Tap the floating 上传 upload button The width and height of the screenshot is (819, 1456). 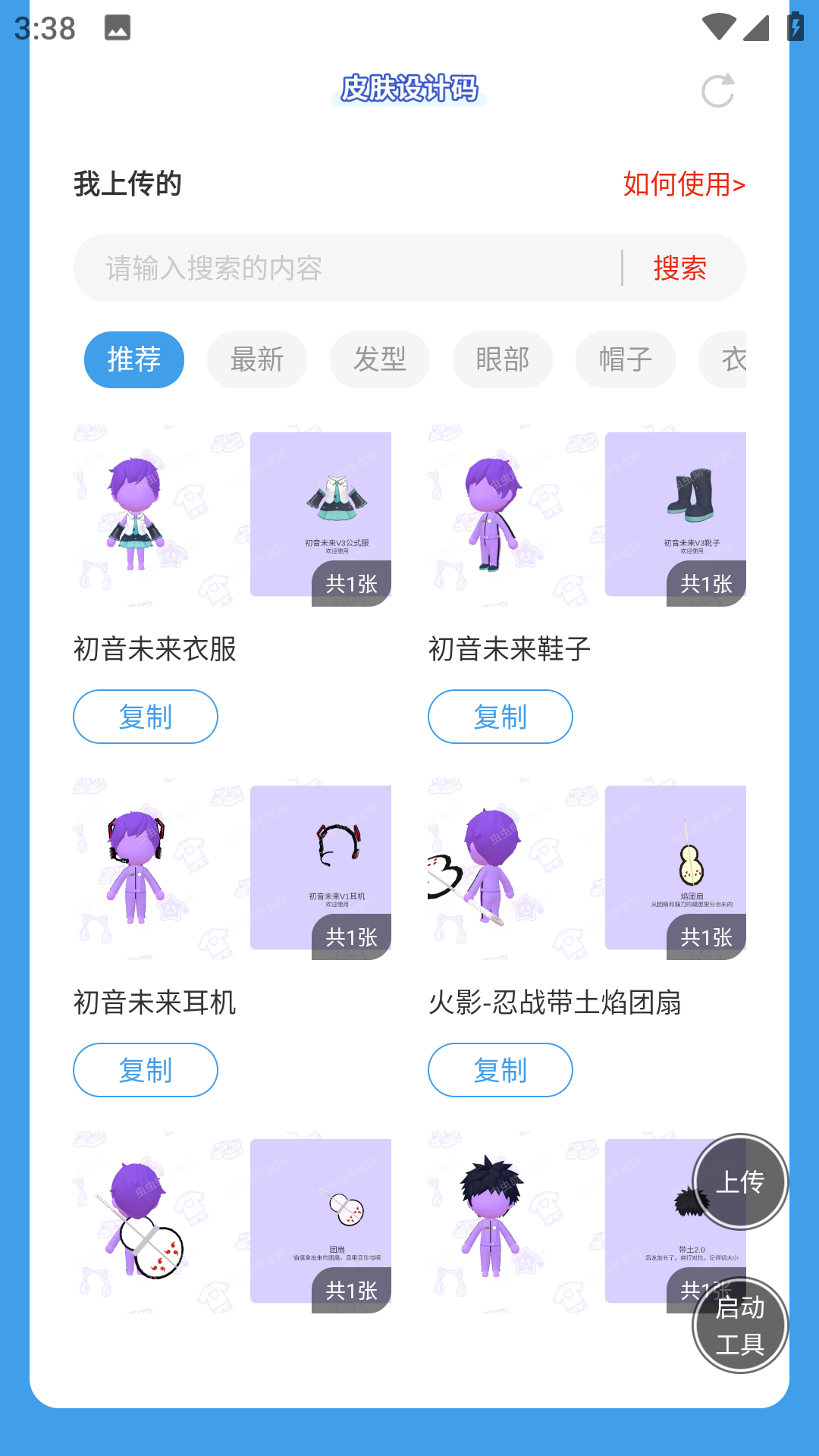[x=740, y=1181]
